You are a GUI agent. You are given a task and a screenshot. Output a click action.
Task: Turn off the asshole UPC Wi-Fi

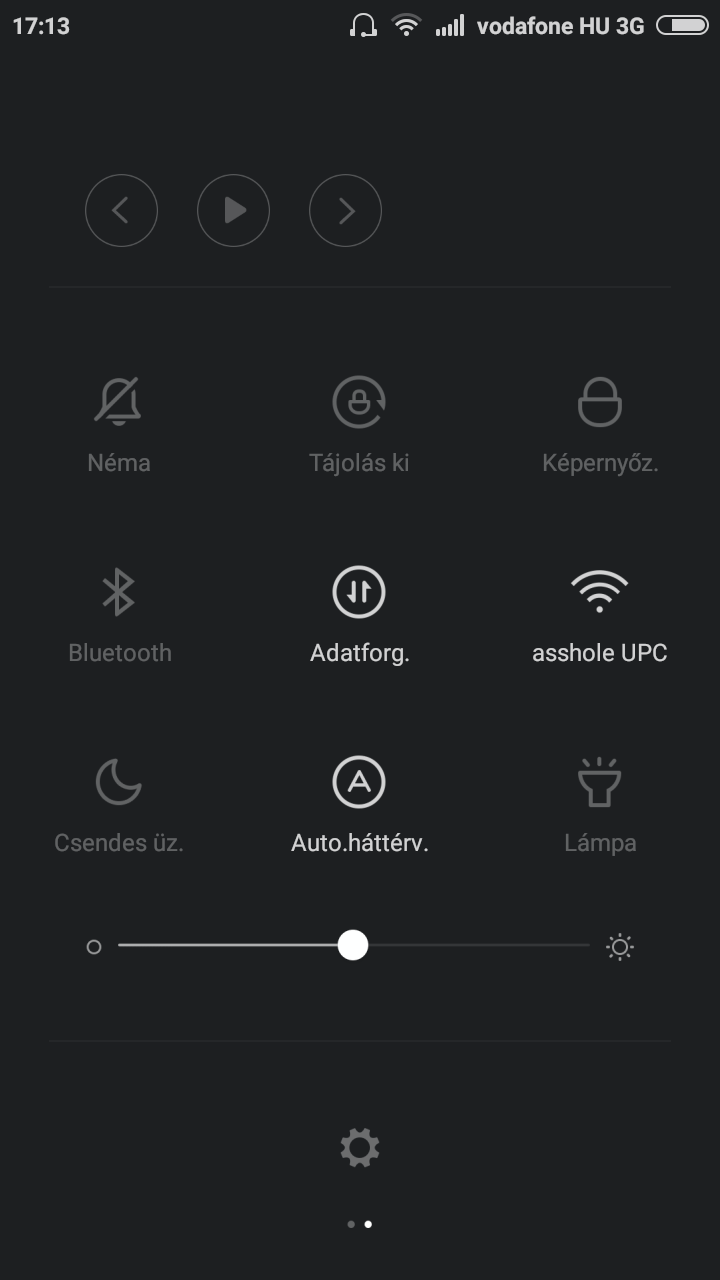(x=600, y=592)
